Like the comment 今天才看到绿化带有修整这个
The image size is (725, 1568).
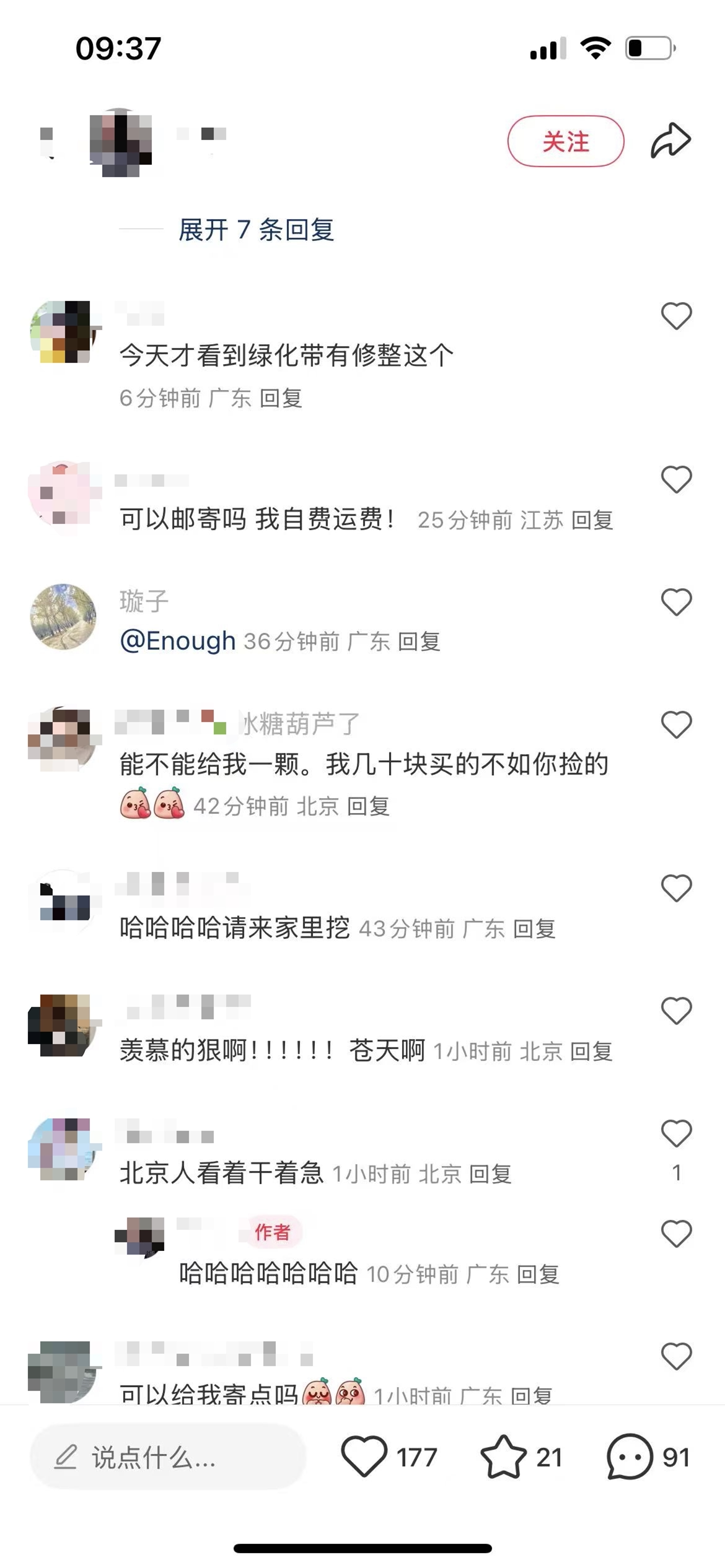pos(676,316)
